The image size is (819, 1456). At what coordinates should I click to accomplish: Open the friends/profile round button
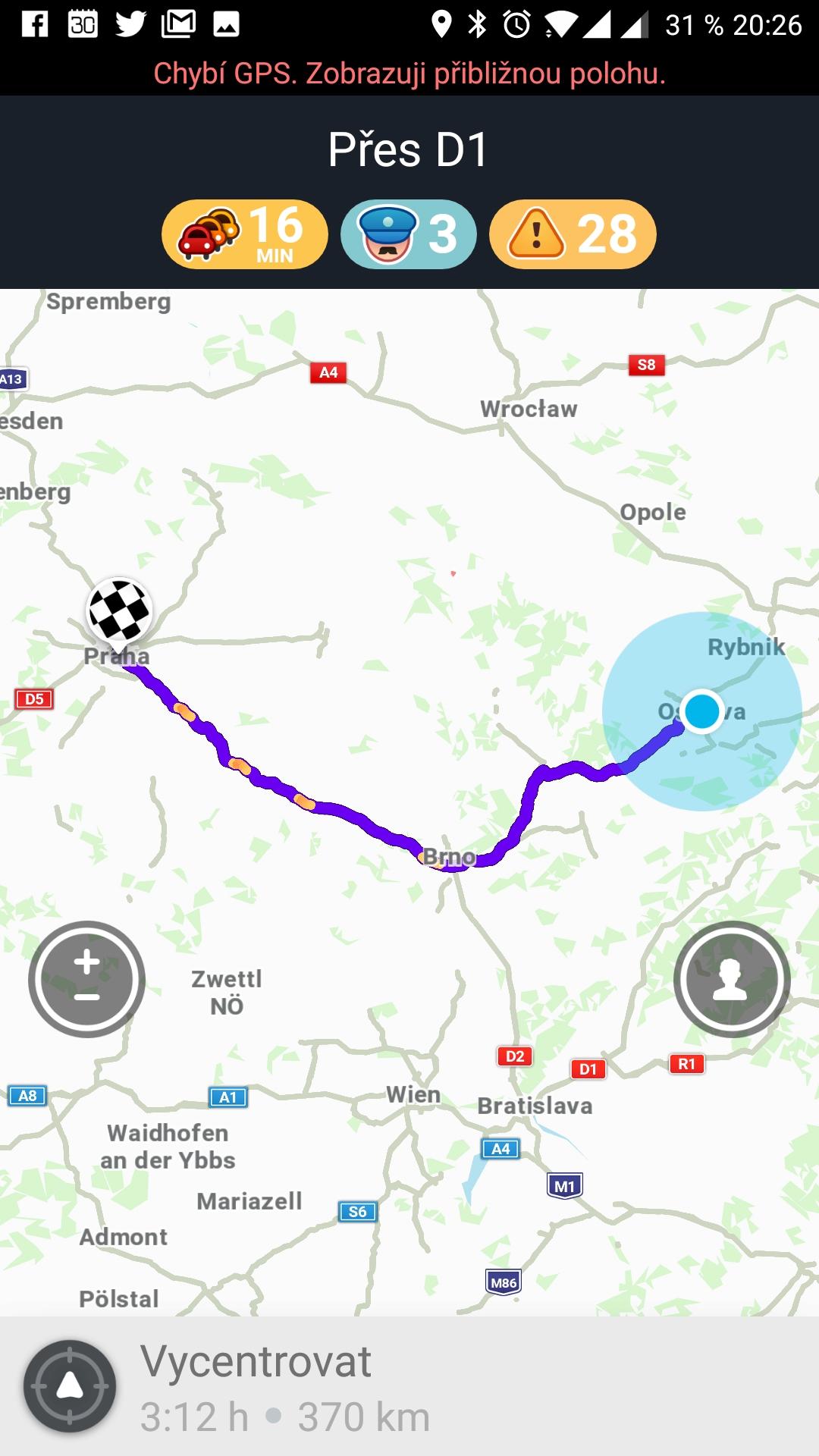pyautogui.click(x=731, y=979)
